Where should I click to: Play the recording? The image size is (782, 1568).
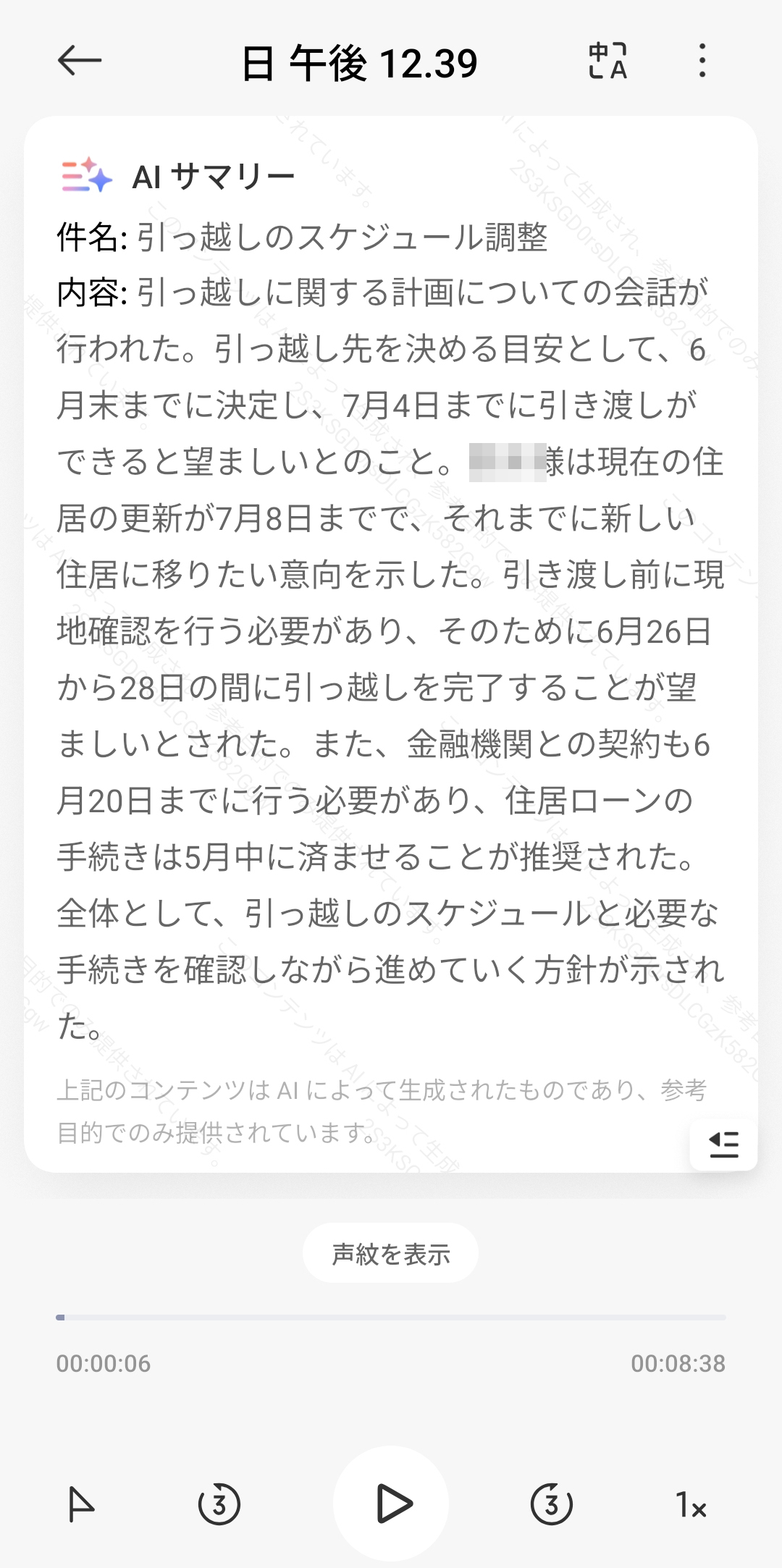point(391,1504)
